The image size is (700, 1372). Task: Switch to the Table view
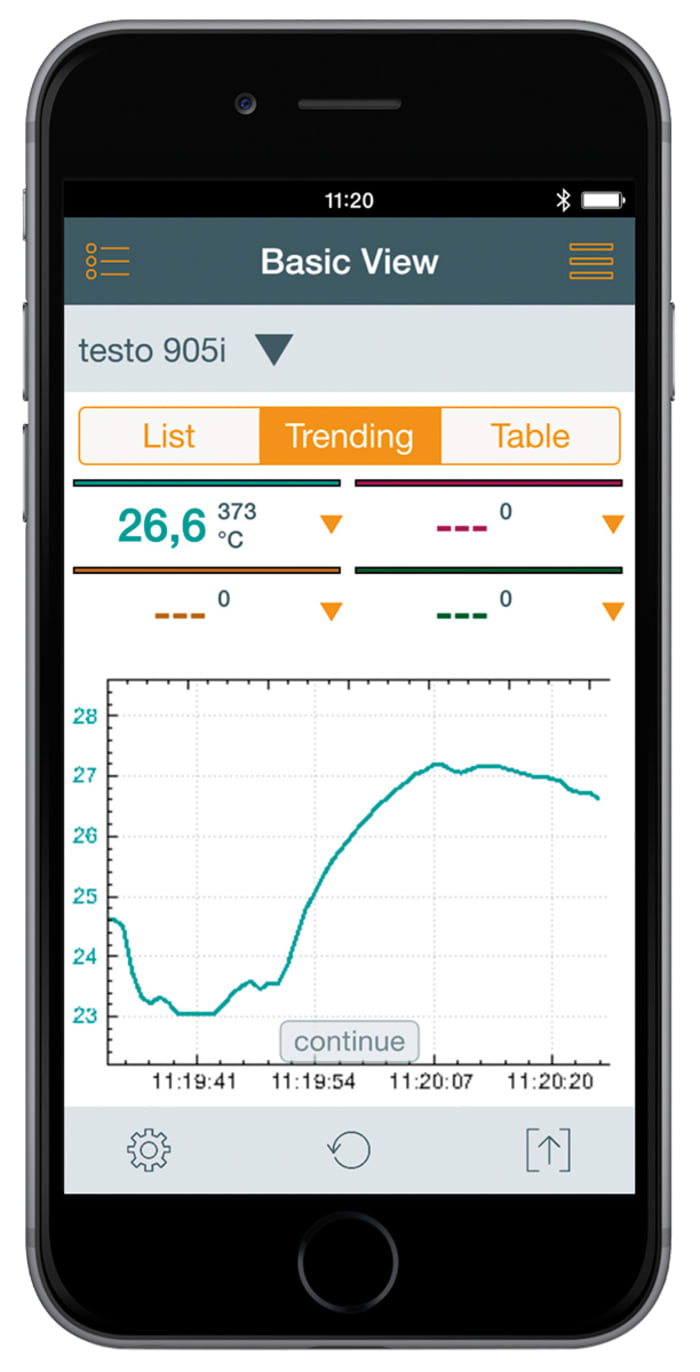pyautogui.click(x=530, y=436)
